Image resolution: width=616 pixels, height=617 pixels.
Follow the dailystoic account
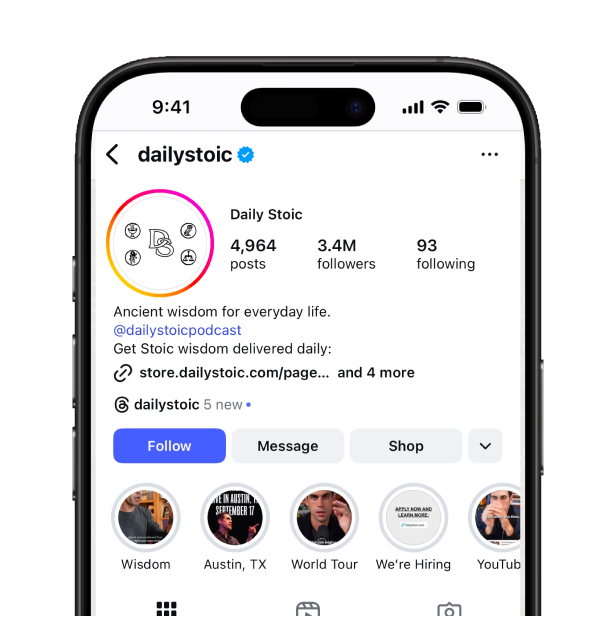coord(169,446)
